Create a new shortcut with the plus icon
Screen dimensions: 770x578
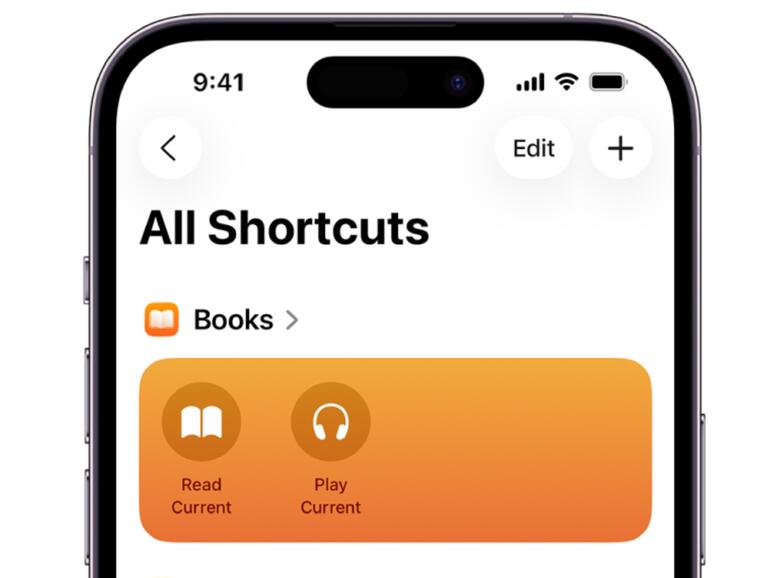620,148
